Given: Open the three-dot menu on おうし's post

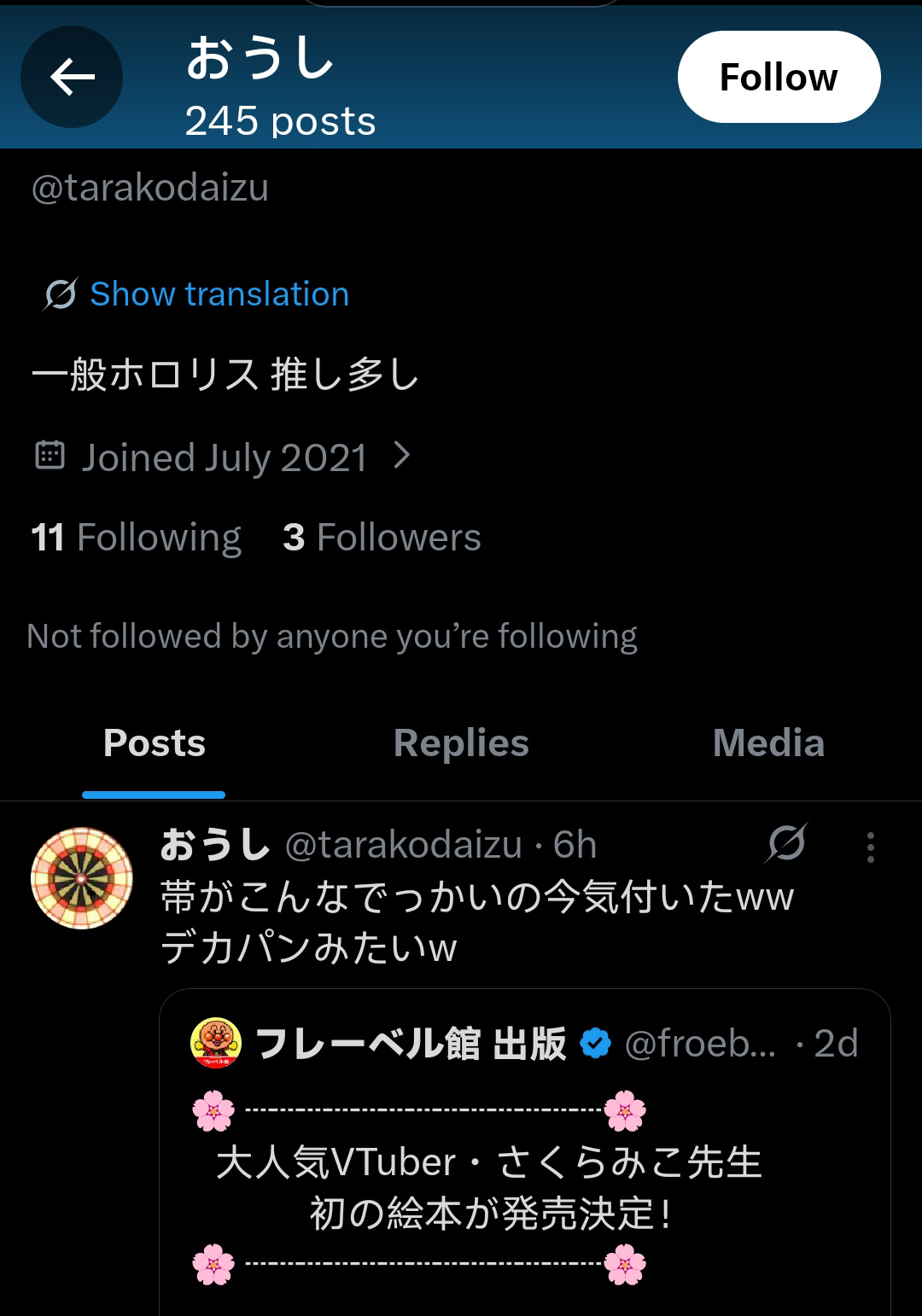Looking at the screenshot, I should pos(870,847).
